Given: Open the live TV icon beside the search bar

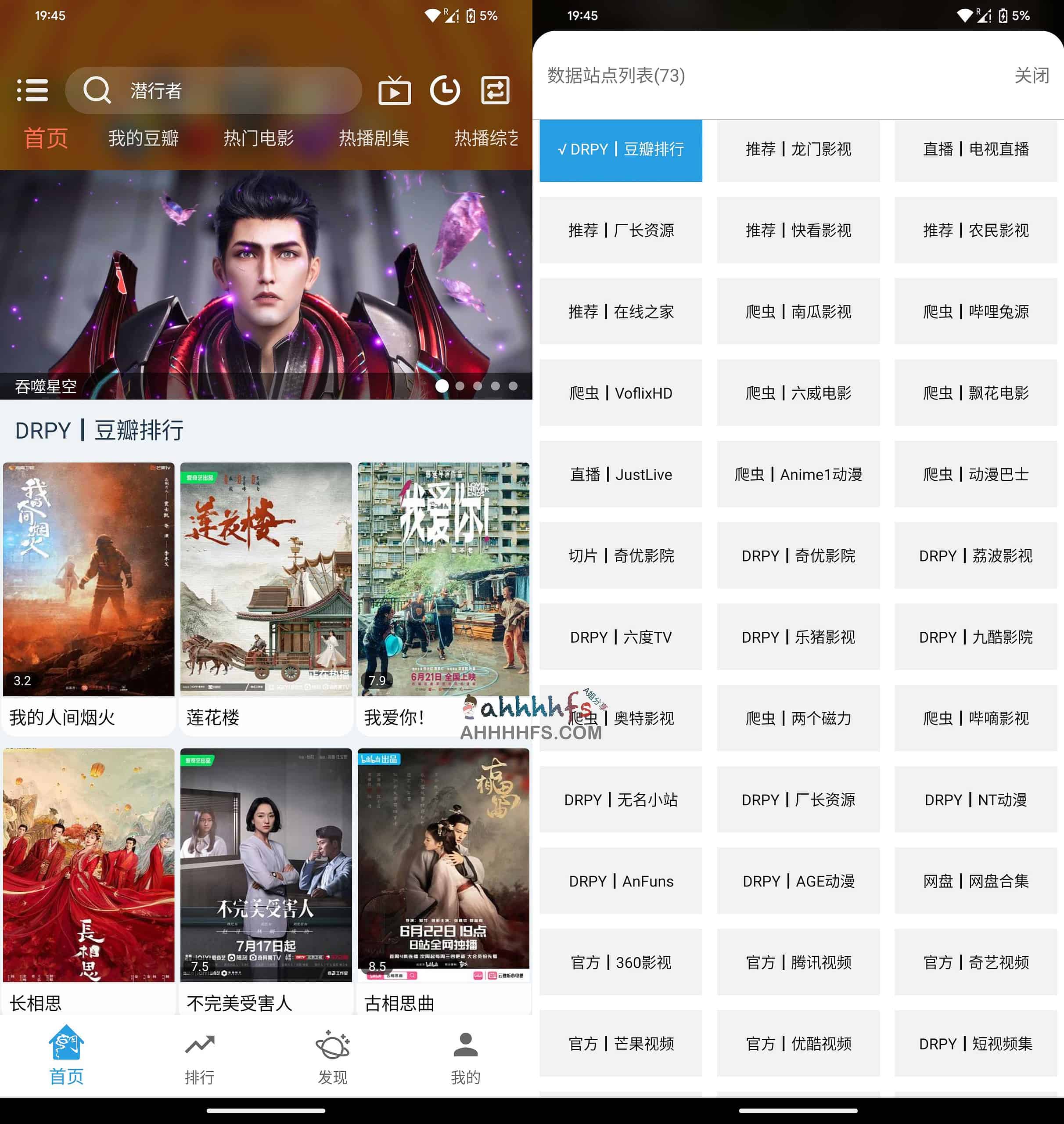Looking at the screenshot, I should click(x=395, y=91).
